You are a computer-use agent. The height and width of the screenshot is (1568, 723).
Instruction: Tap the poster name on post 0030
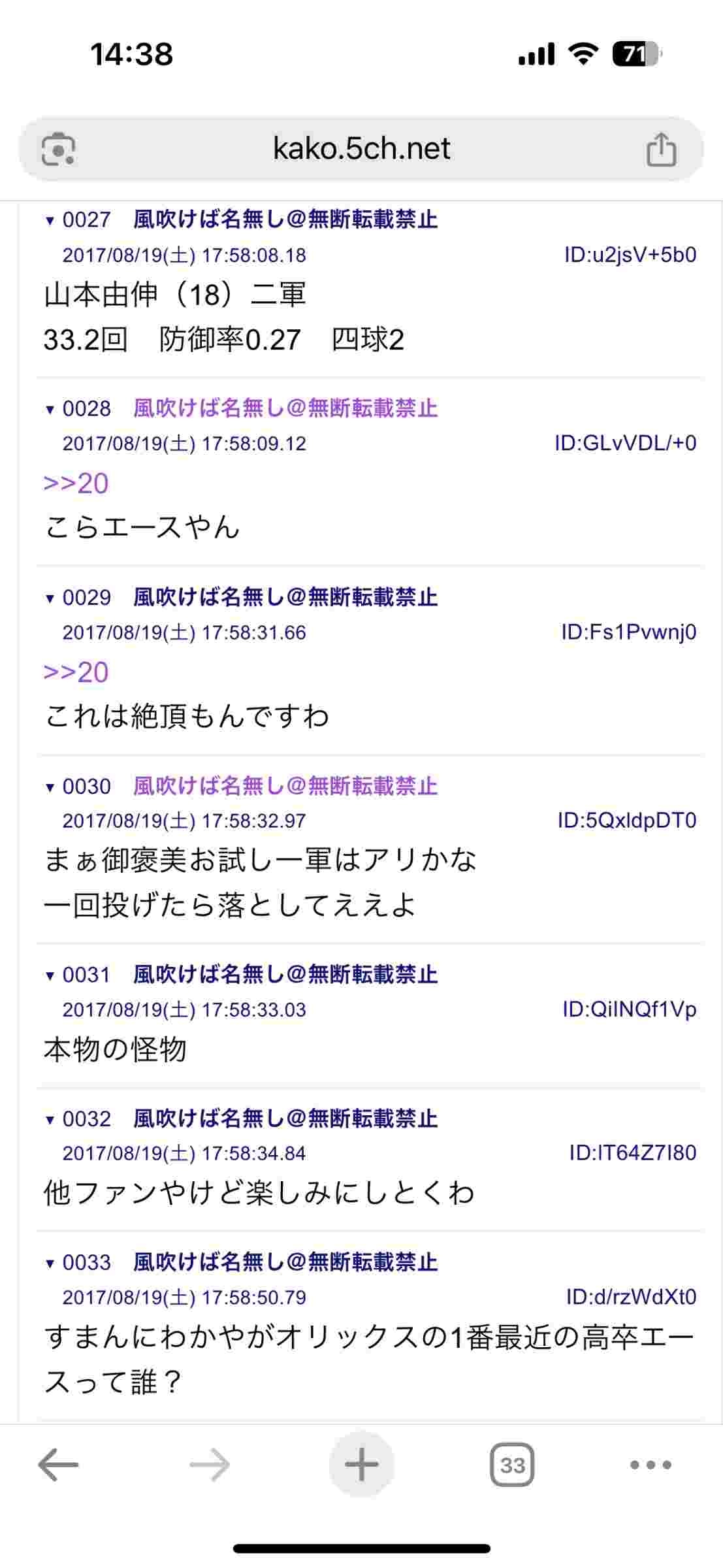285,786
